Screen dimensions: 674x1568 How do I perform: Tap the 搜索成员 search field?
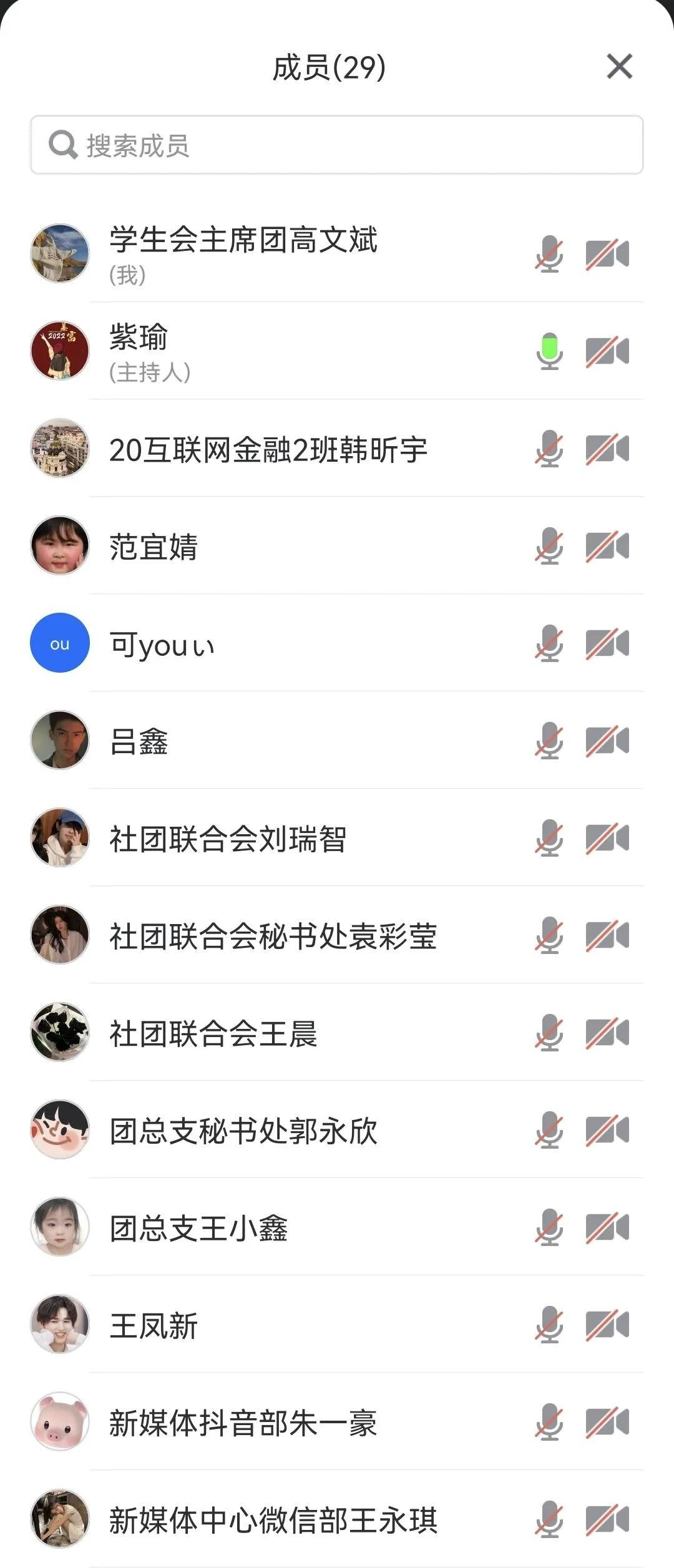pyautogui.click(x=337, y=145)
